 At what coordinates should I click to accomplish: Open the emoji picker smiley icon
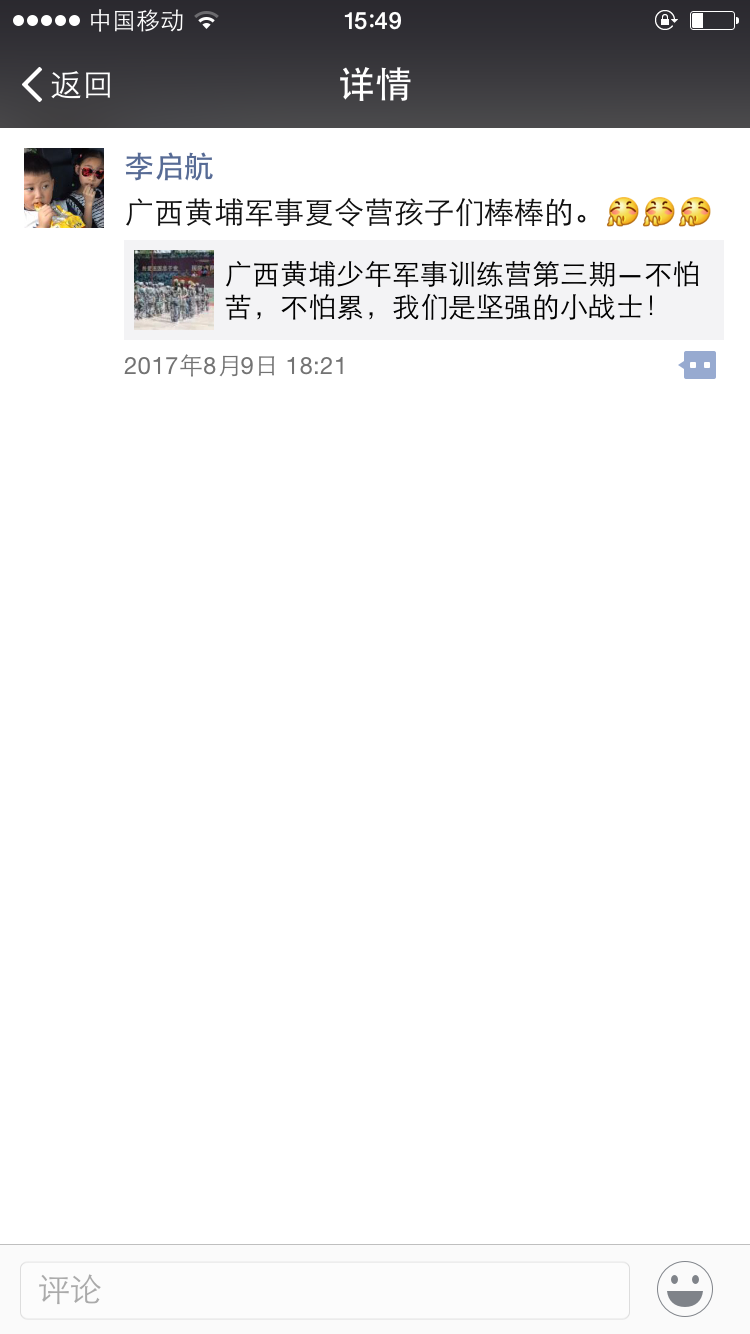coord(685,1289)
